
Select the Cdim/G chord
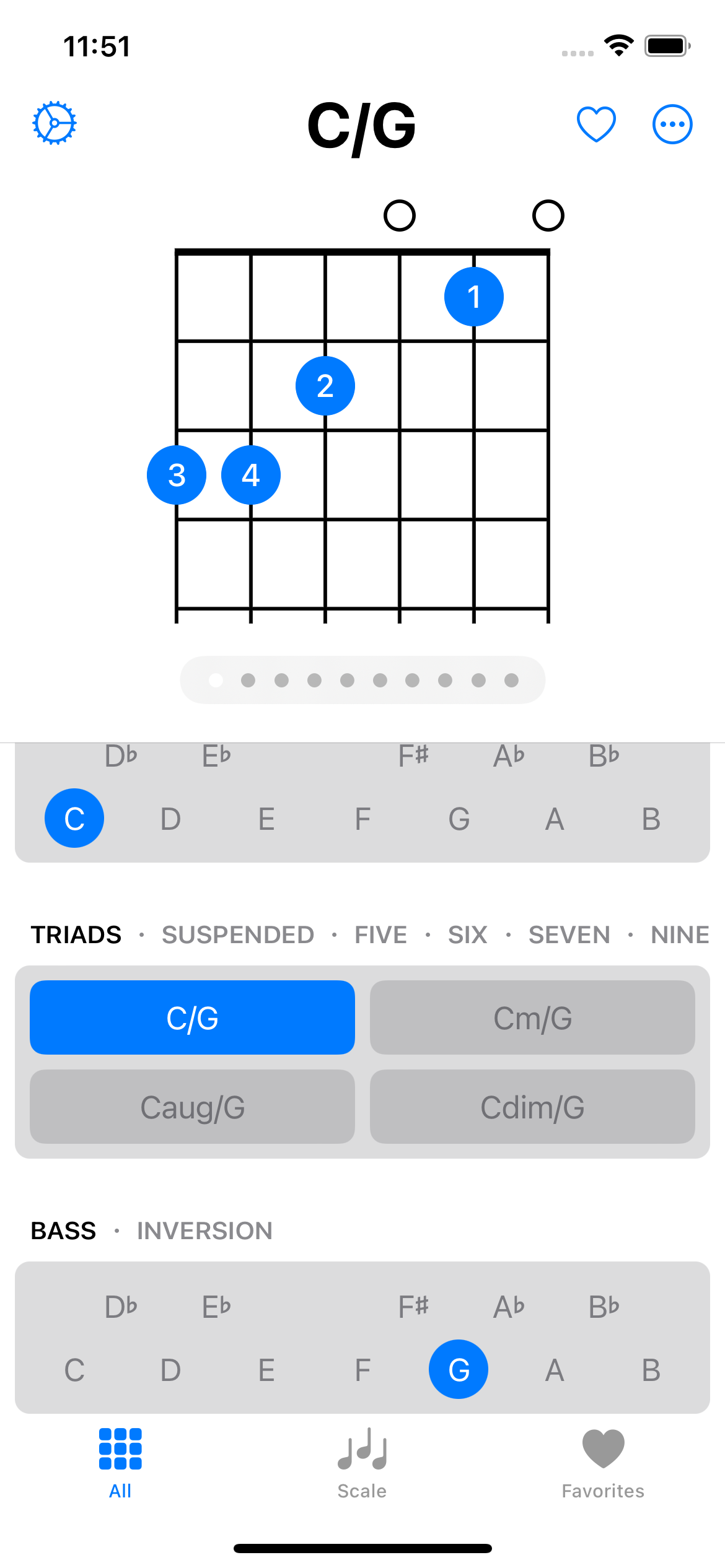(x=532, y=1107)
